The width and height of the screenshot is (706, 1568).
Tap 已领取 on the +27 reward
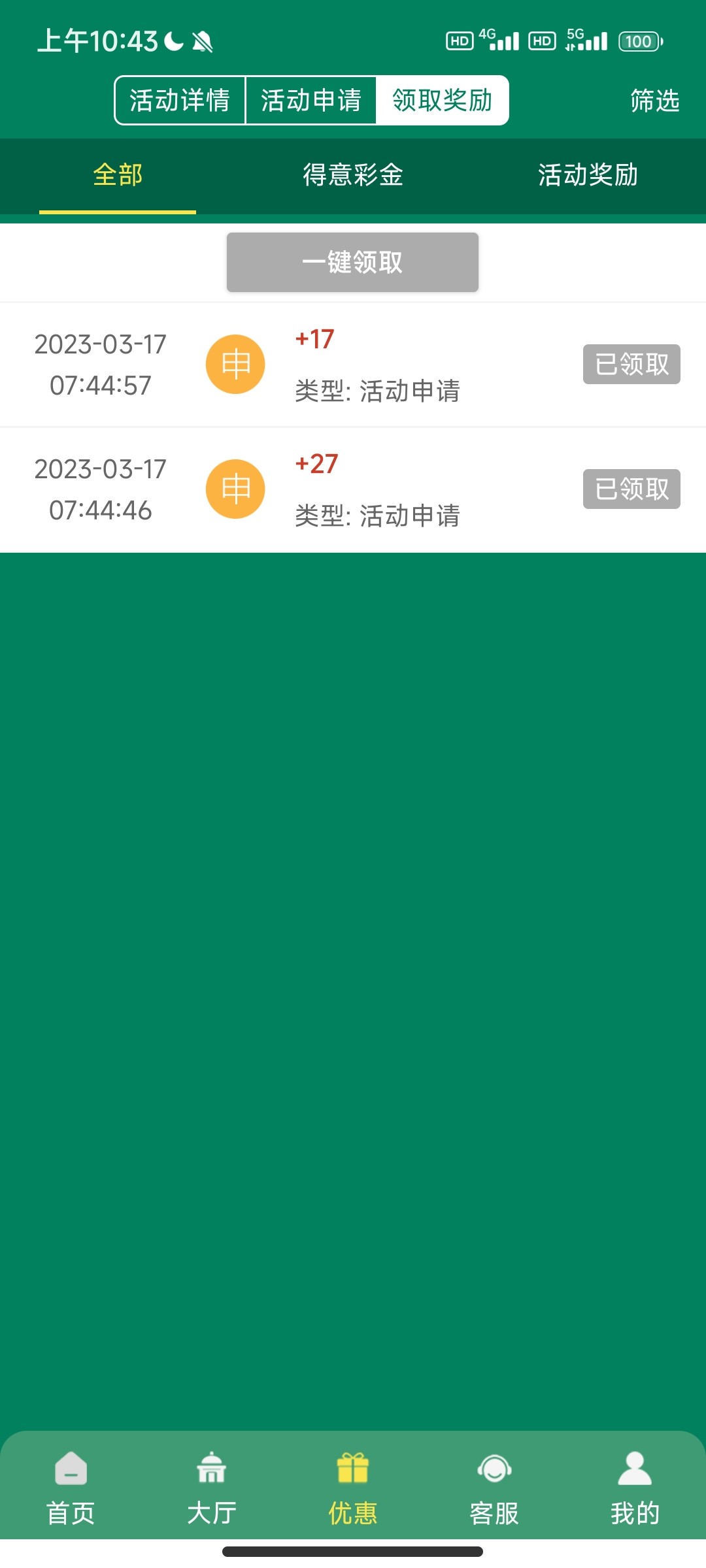click(631, 489)
